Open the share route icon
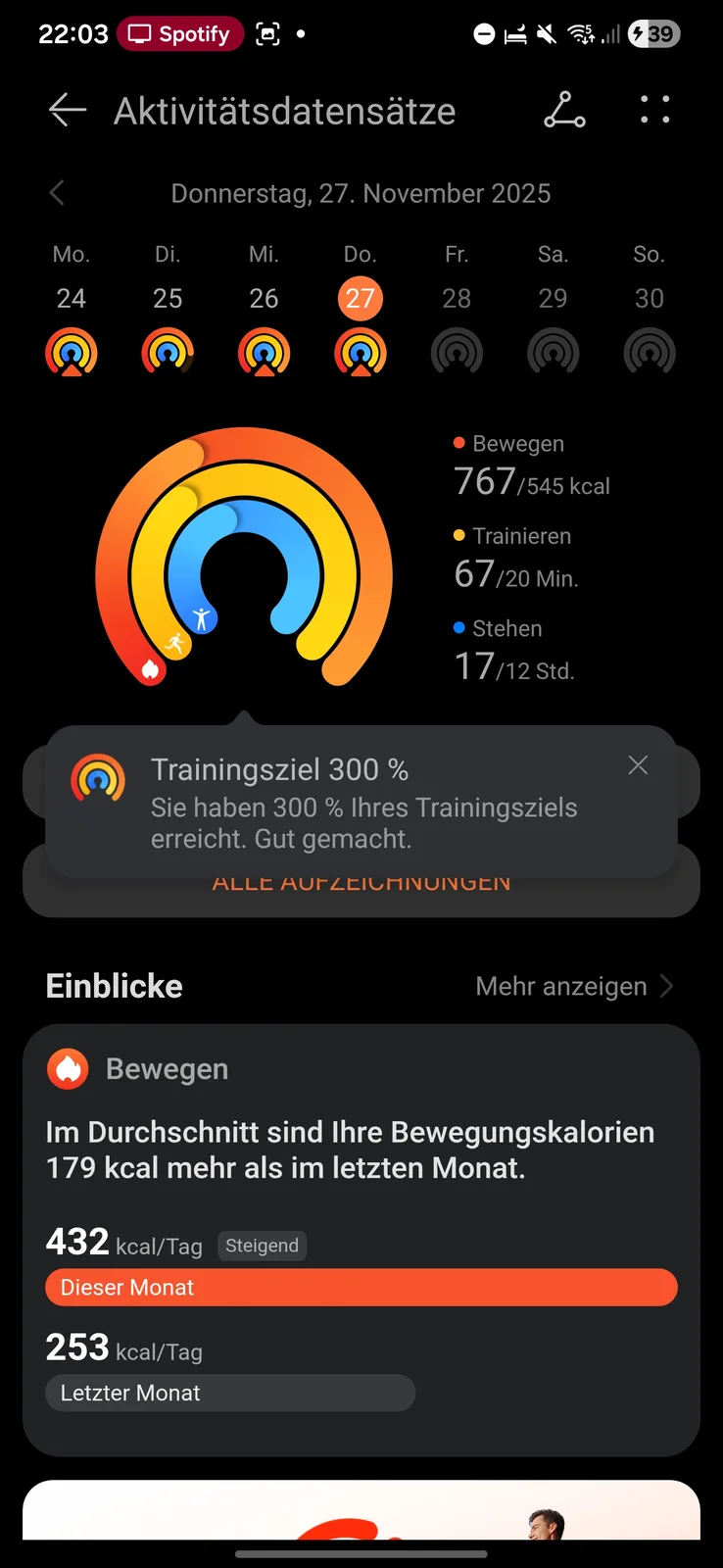This screenshot has height=1568, width=723. click(564, 111)
